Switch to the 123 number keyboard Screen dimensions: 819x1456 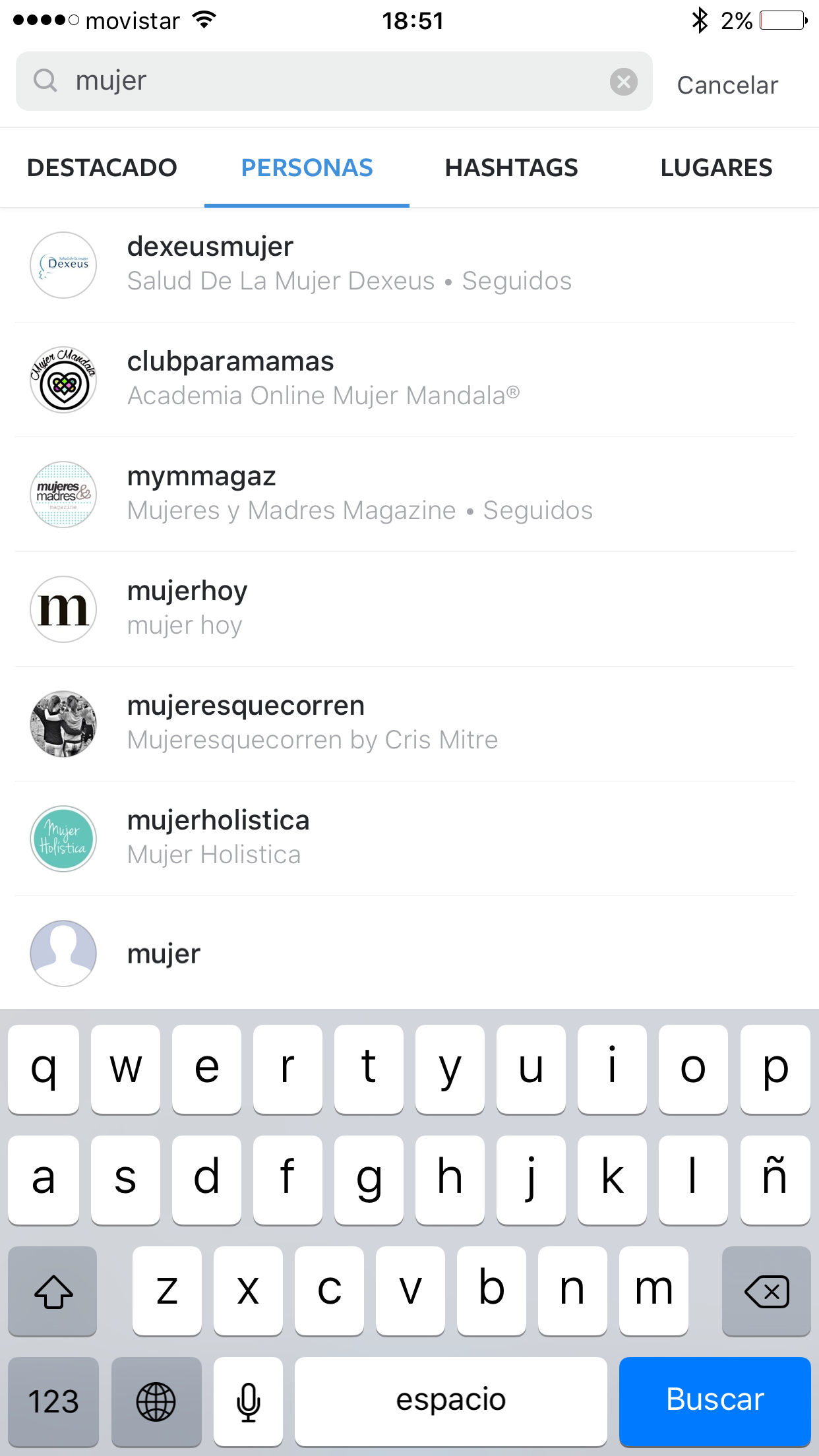[x=53, y=1401]
